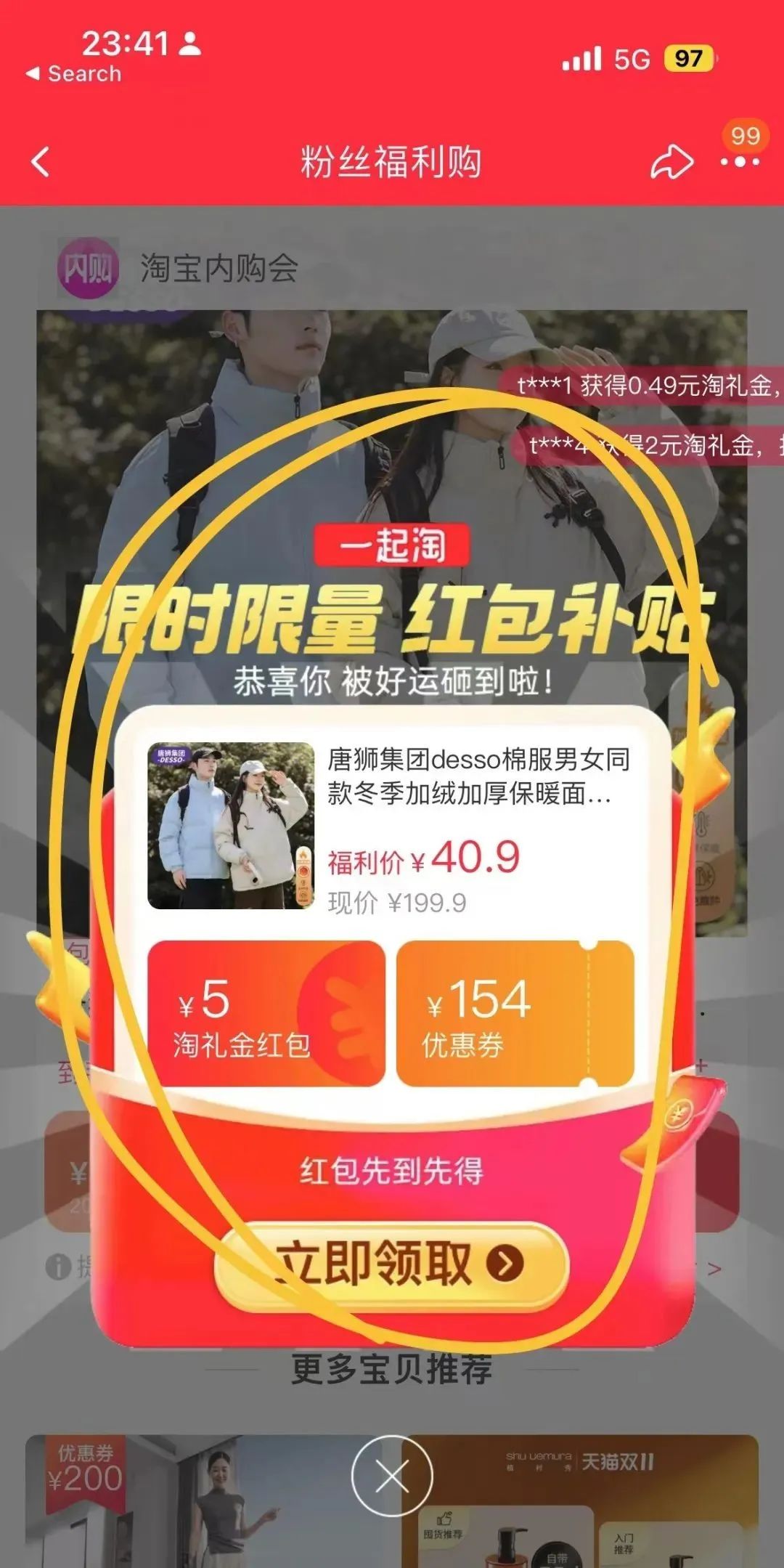Go back using the header arrow

[41, 161]
